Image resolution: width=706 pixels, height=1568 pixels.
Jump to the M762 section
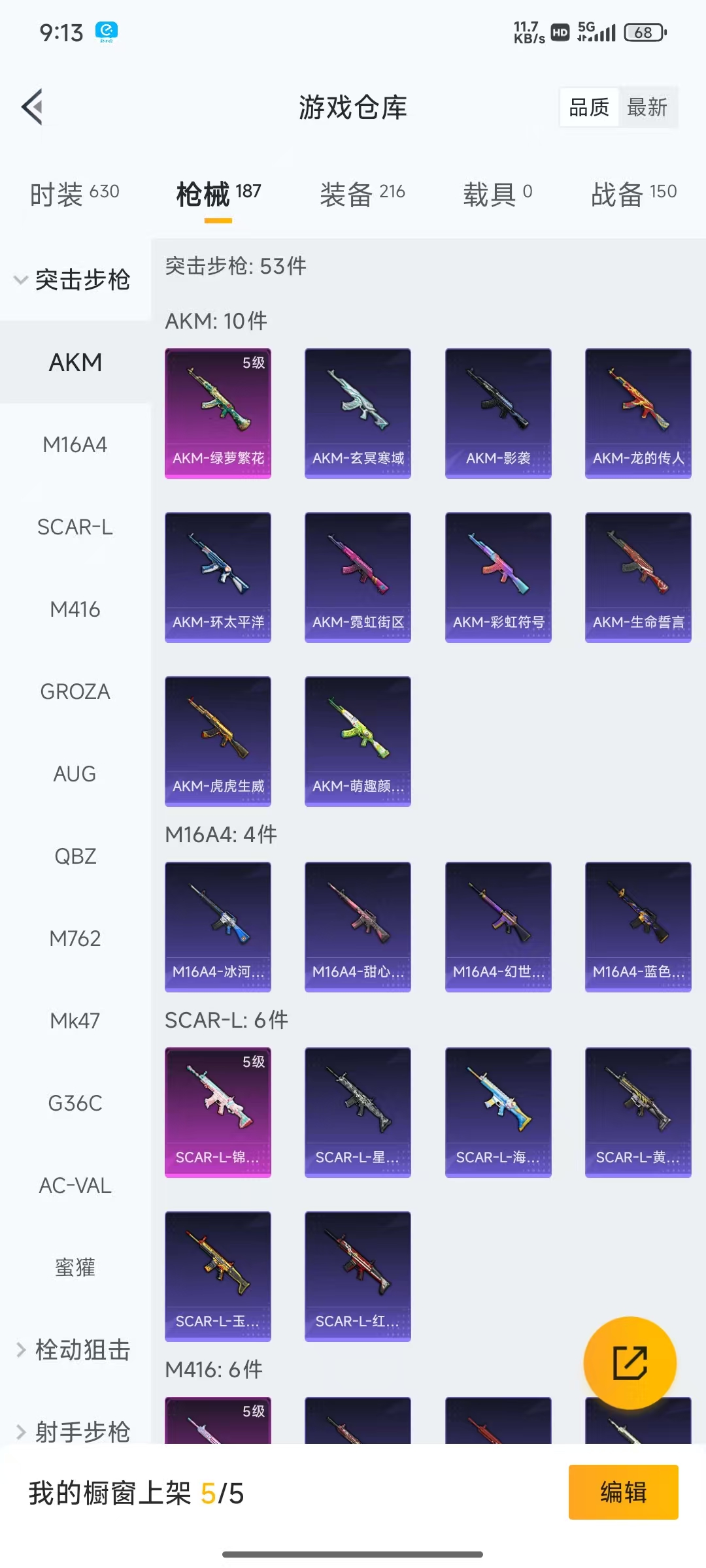click(75, 939)
